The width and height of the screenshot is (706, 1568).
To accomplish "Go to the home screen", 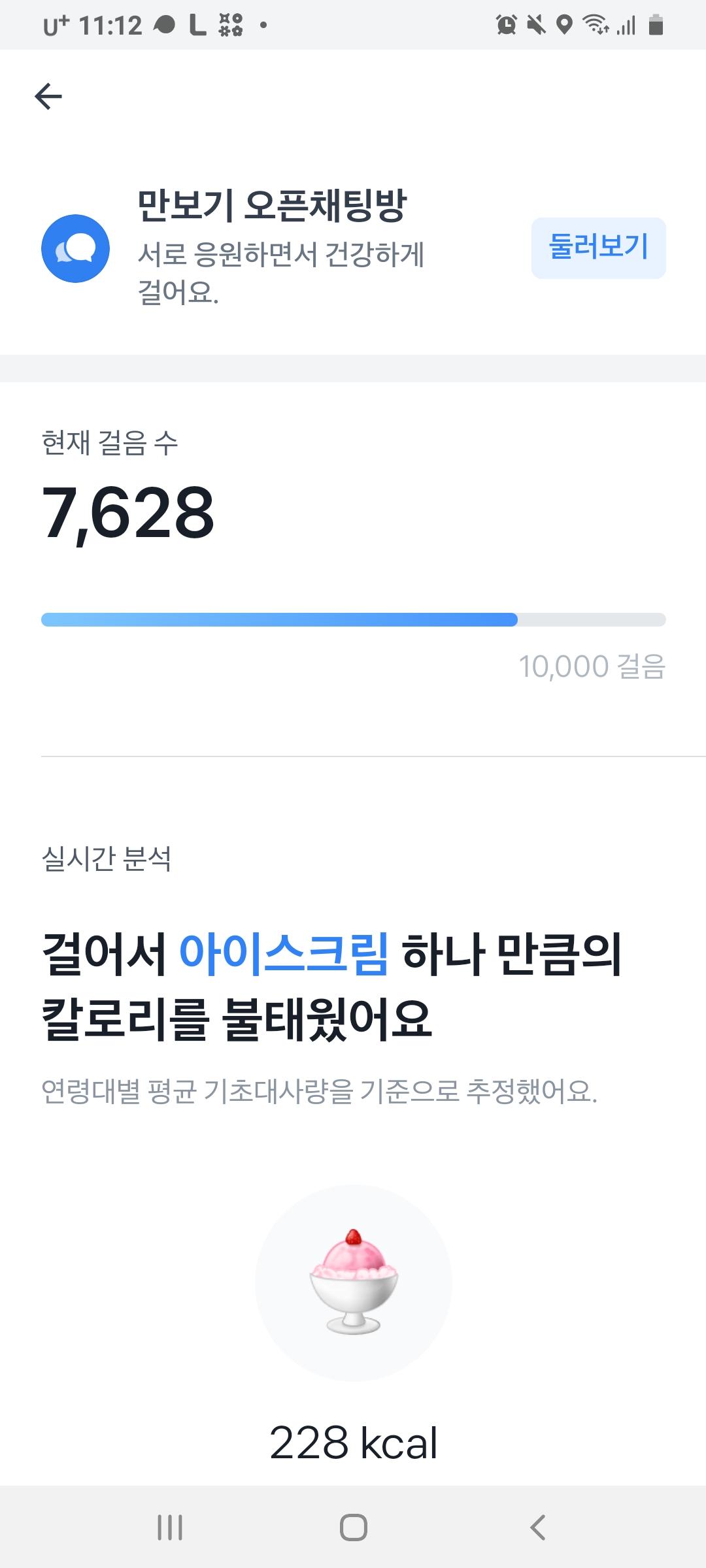I will point(353,1527).
